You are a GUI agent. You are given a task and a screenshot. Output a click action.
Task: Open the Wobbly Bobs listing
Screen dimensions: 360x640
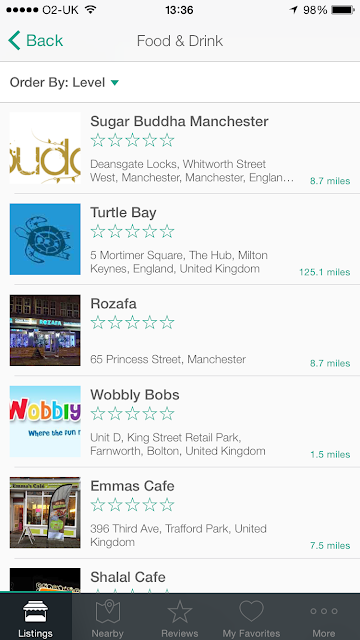coord(180,421)
